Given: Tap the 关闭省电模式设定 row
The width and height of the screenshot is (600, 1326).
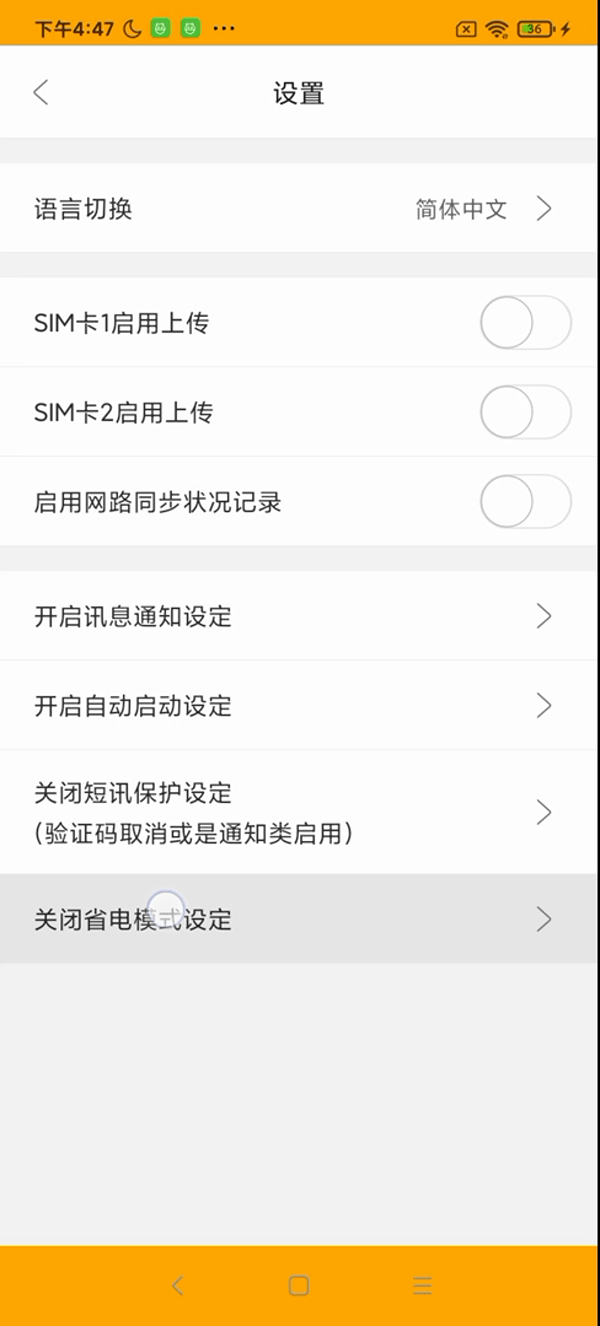Looking at the screenshot, I should coord(300,919).
